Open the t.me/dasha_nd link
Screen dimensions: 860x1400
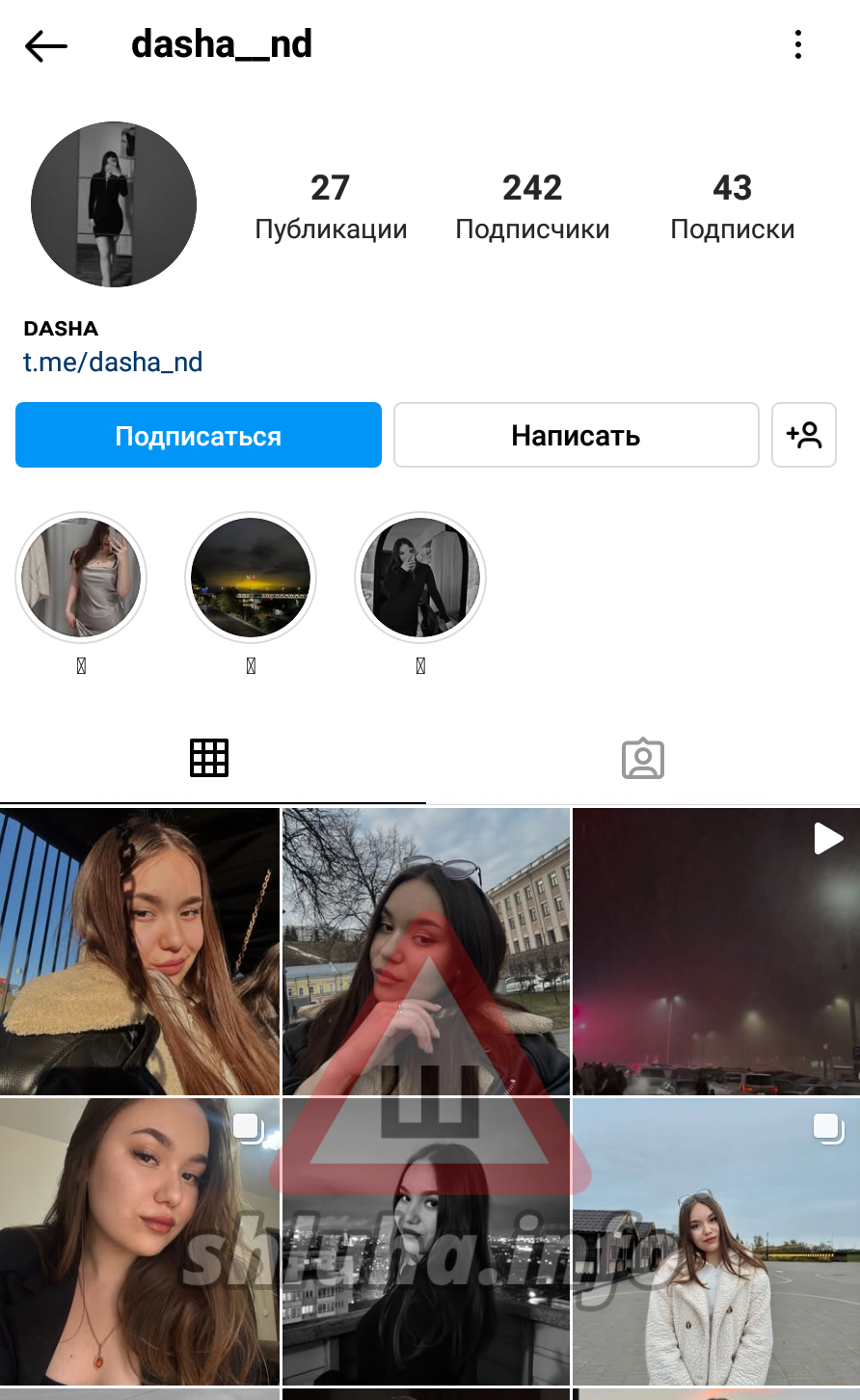pos(113,363)
